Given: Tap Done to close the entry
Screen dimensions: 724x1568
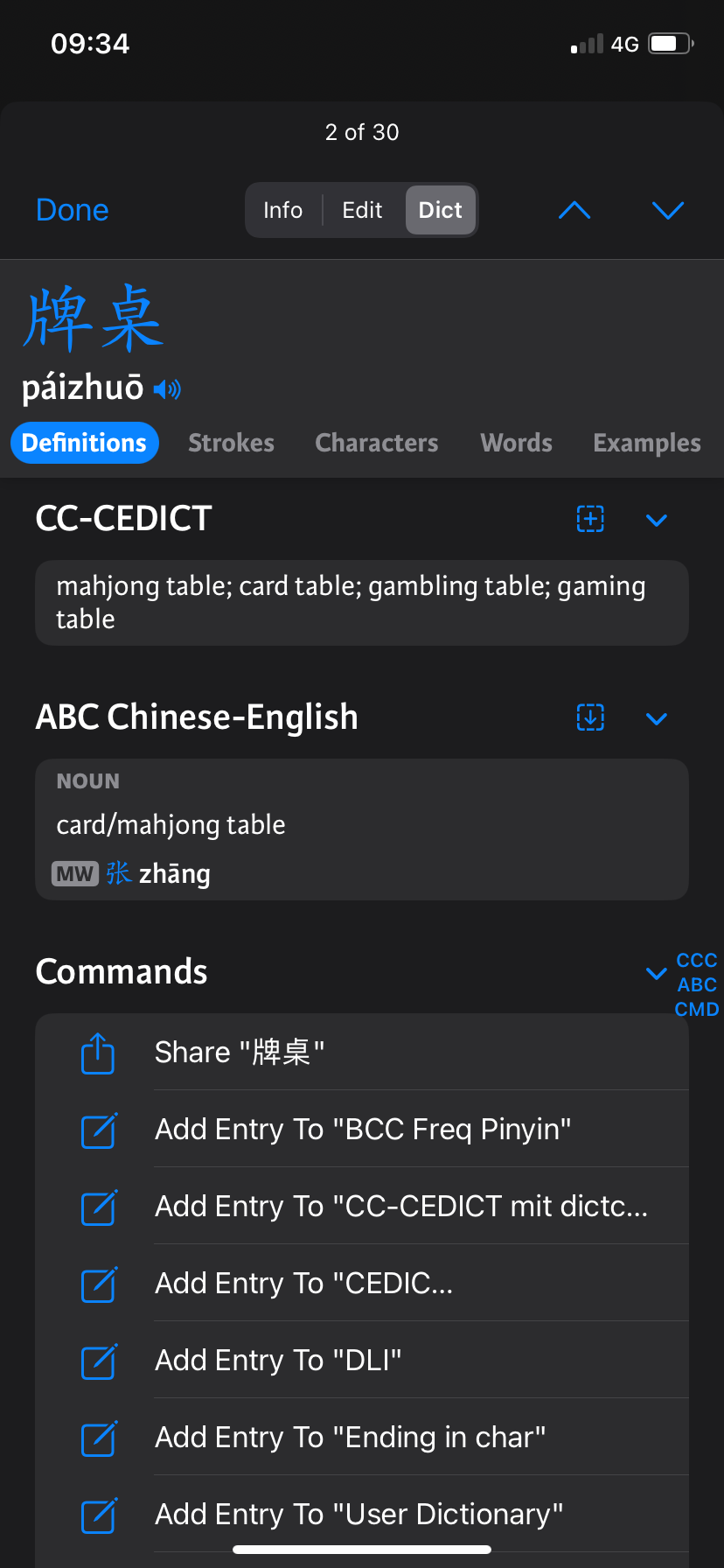Looking at the screenshot, I should click(x=73, y=210).
